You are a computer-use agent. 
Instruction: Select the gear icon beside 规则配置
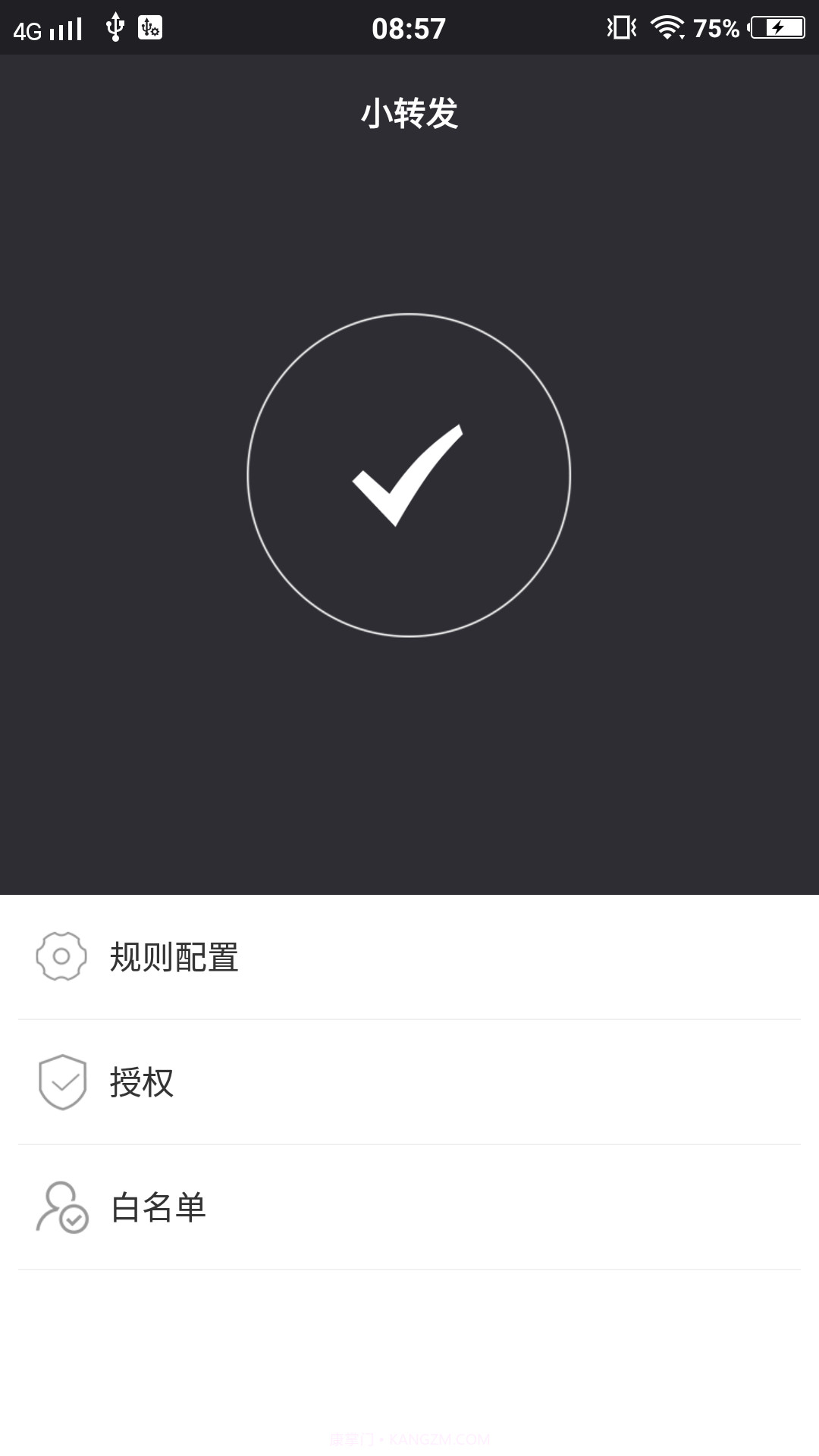tap(62, 957)
